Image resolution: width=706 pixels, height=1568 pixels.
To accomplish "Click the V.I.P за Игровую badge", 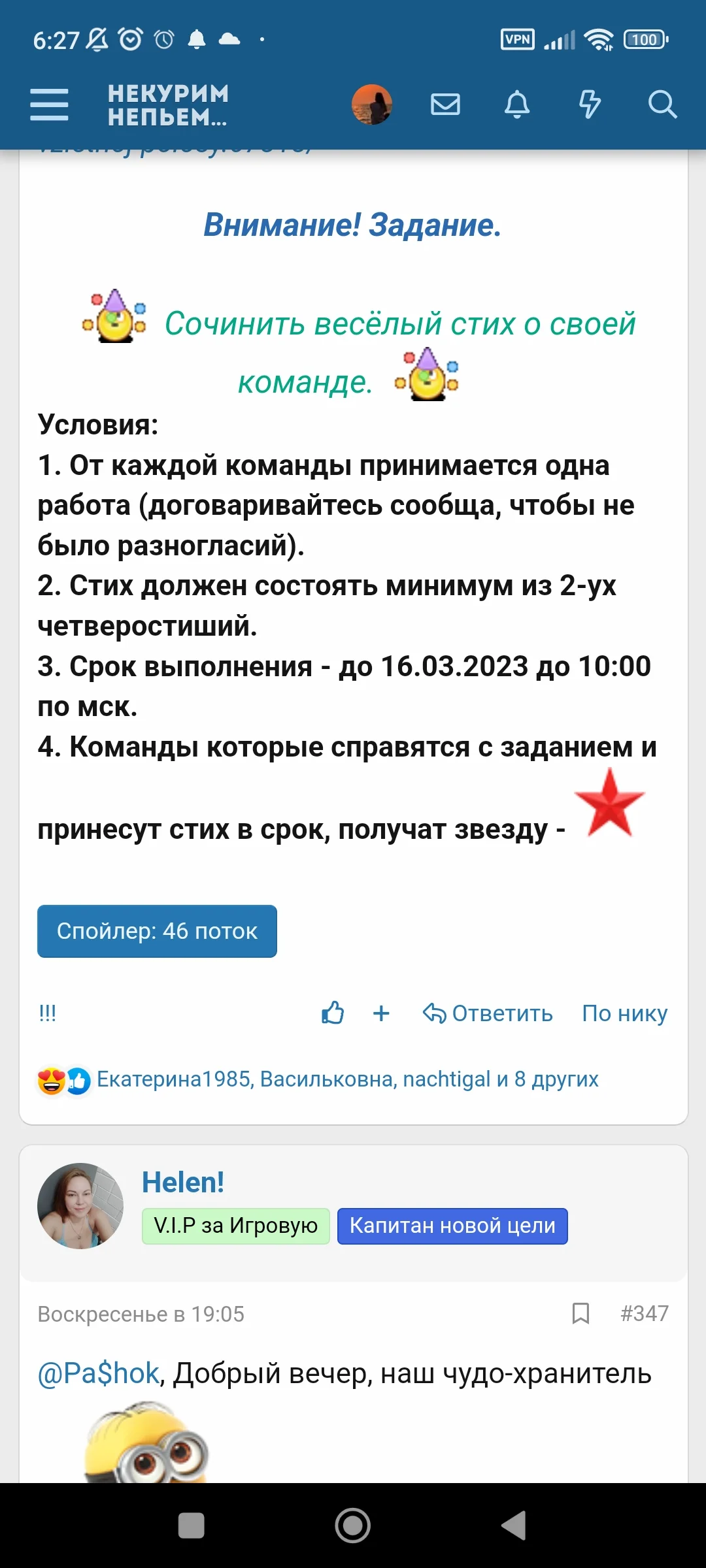I will coord(237,1226).
